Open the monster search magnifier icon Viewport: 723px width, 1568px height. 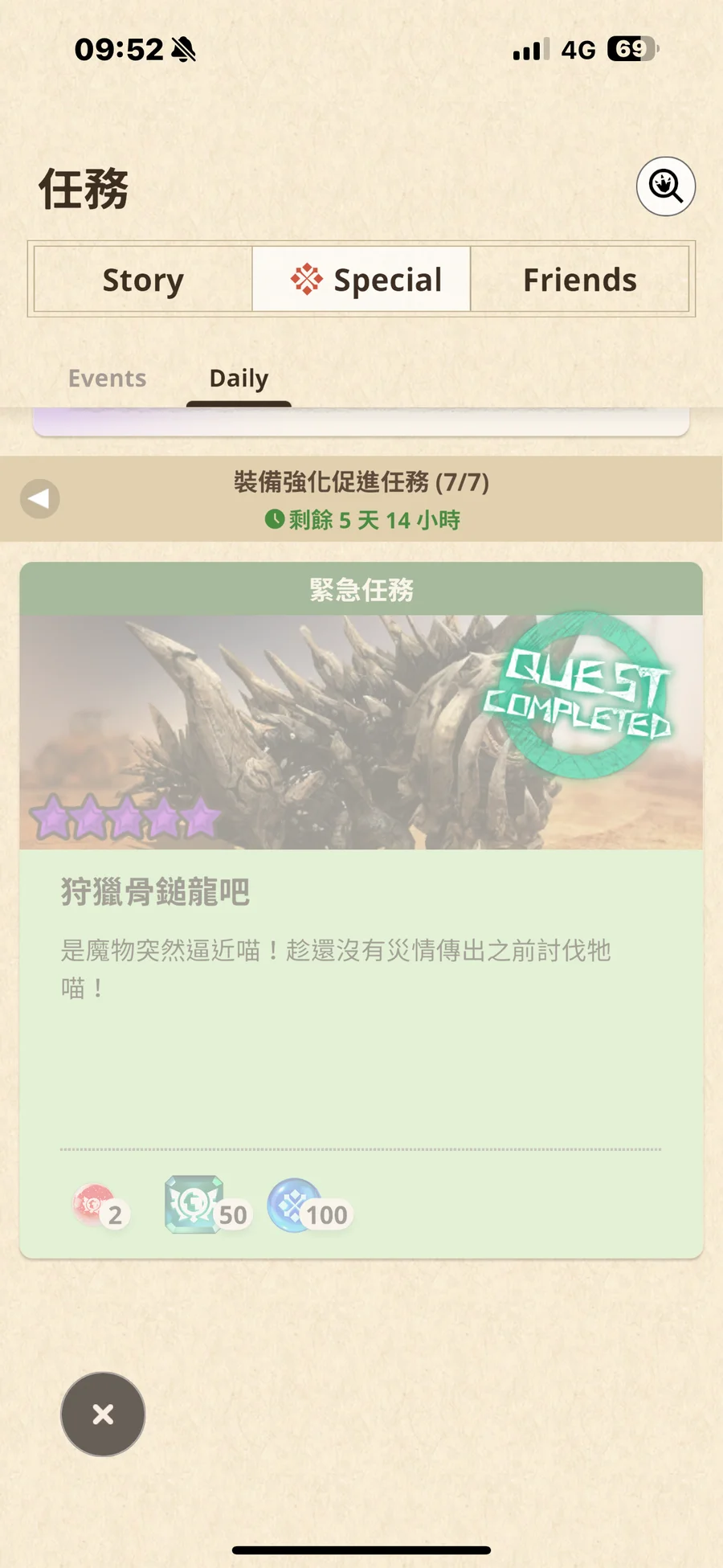(665, 186)
